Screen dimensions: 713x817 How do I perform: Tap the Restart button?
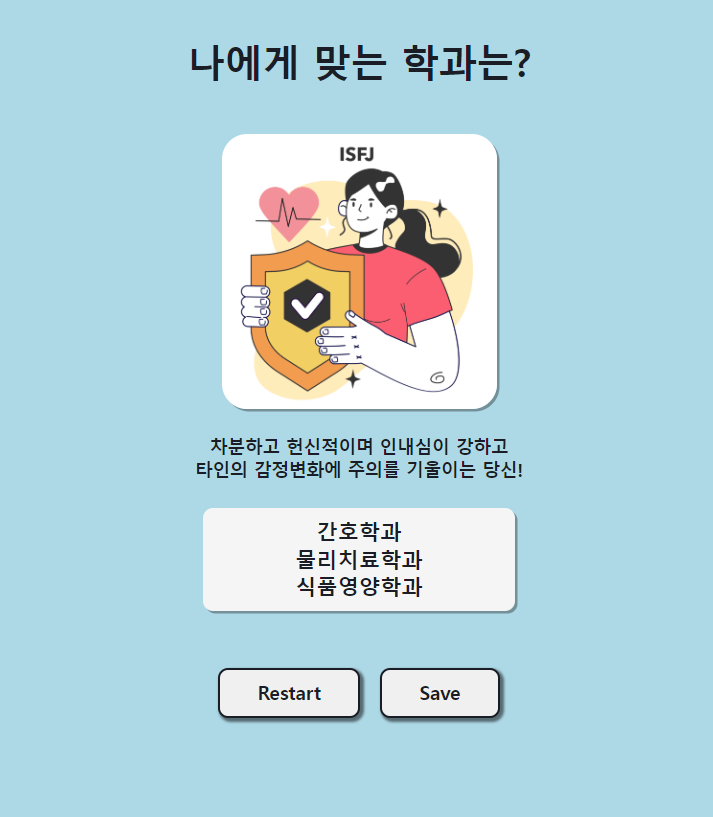[x=289, y=693]
